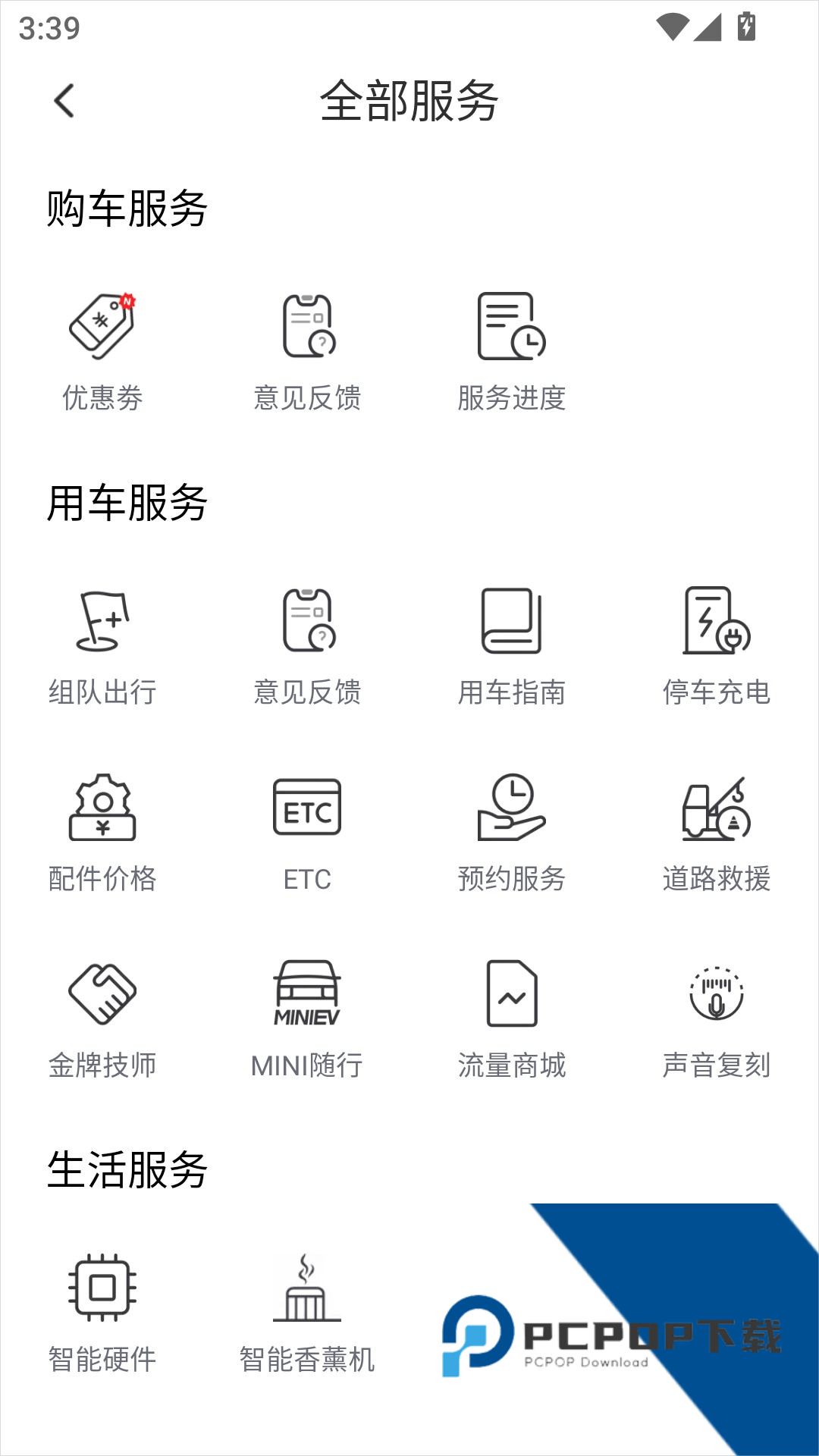Image resolution: width=819 pixels, height=1456 pixels.
Task: Open 组队出行 group travel
Action: tap(102, 645)
